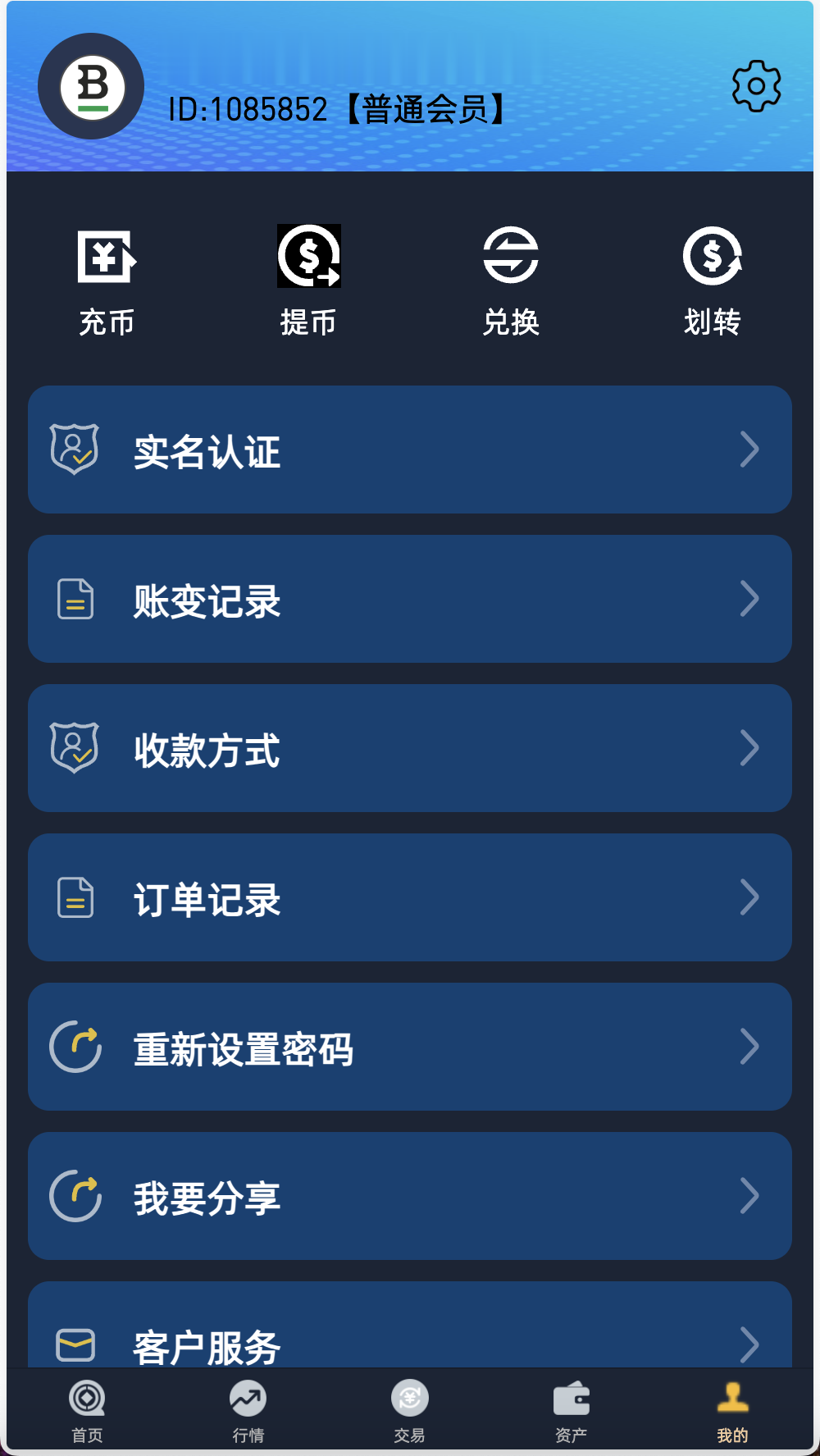Open 账变记录 account change records

pos(410,598)
